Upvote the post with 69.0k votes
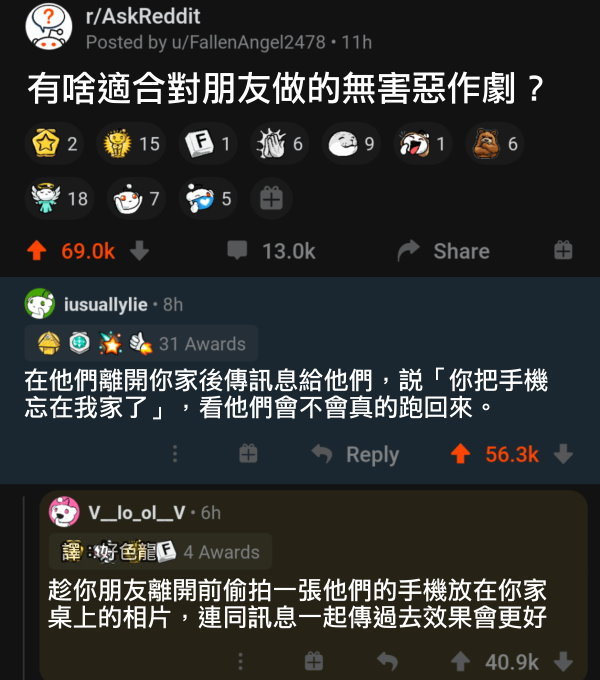Image resolution: width=600 pixels, height=680 pixels. 37,251
